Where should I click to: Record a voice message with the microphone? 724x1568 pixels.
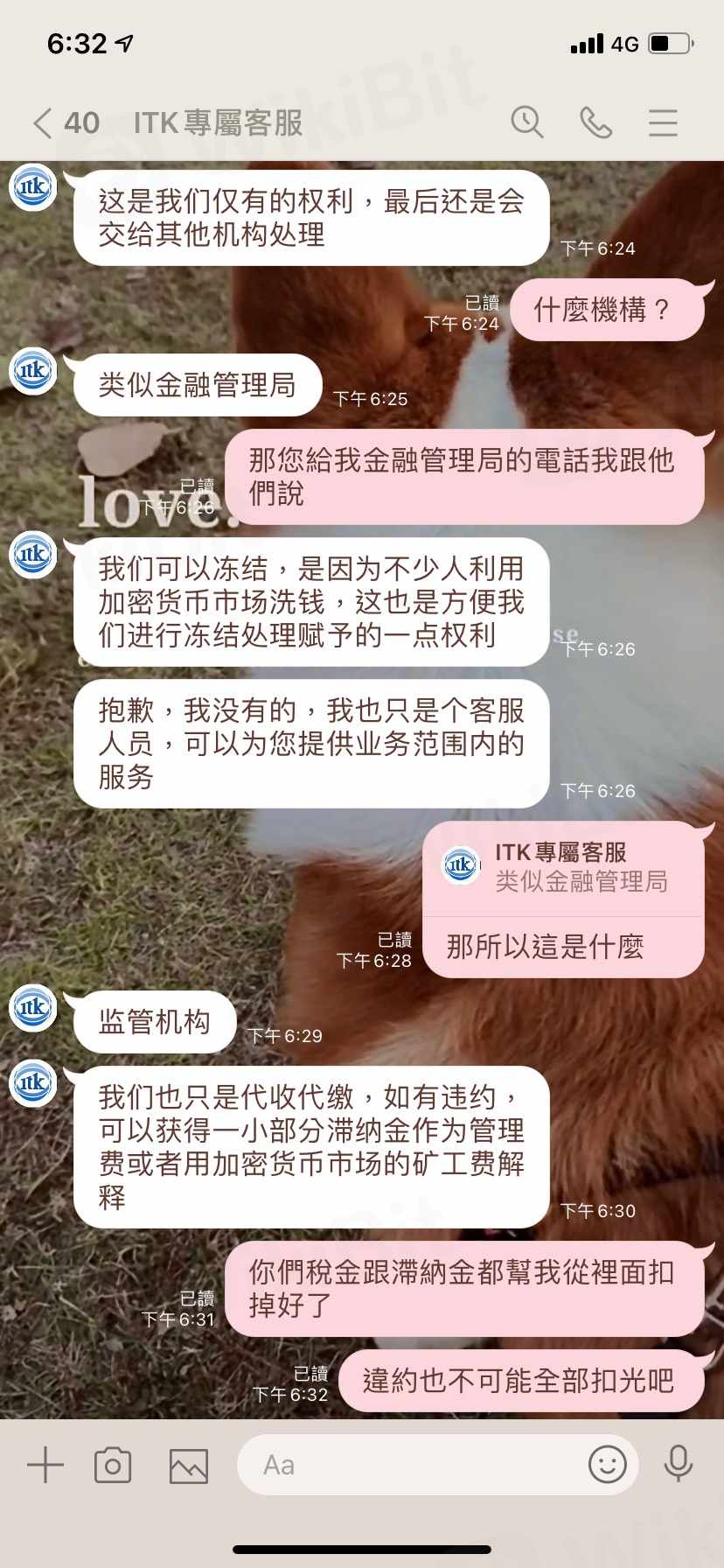(678, 1464)
